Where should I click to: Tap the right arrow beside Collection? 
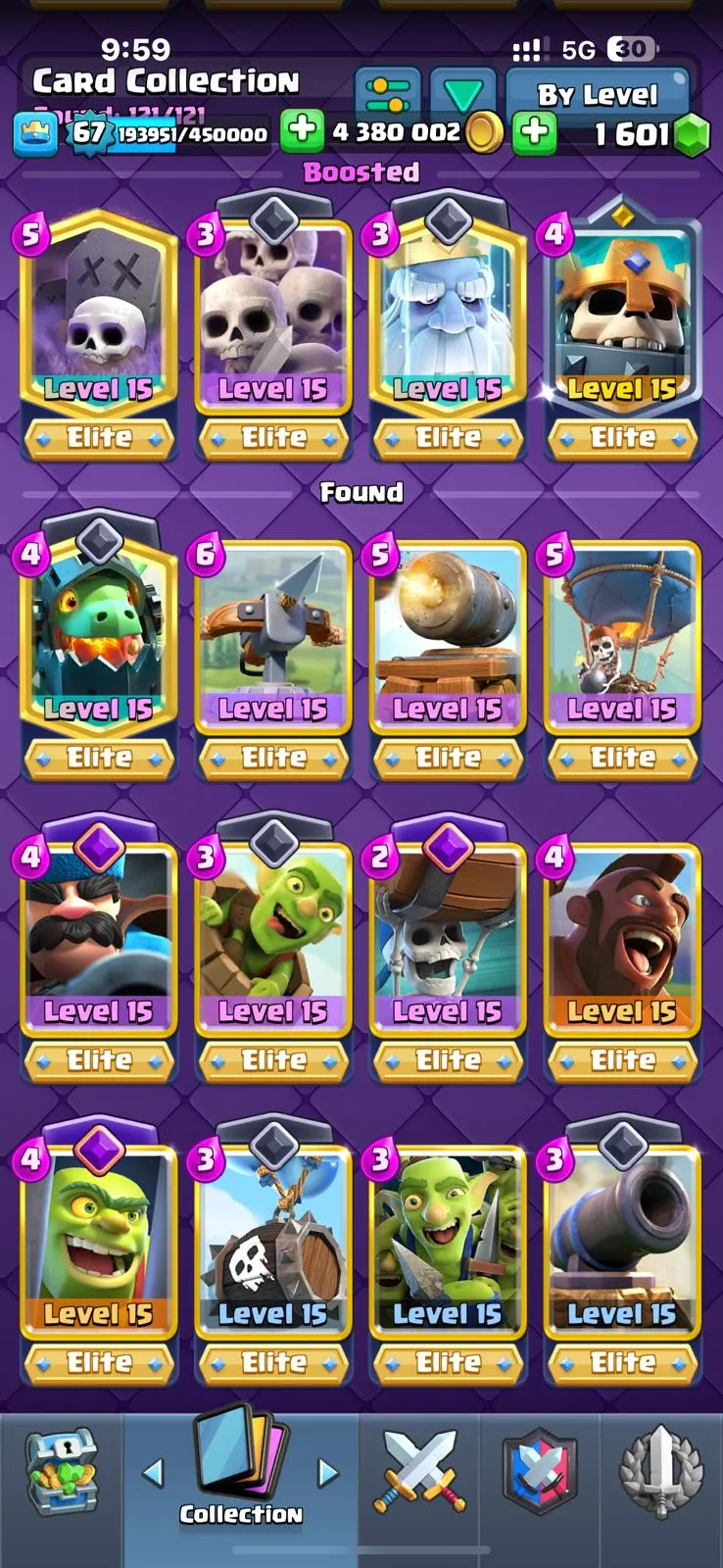point(327,1472)
